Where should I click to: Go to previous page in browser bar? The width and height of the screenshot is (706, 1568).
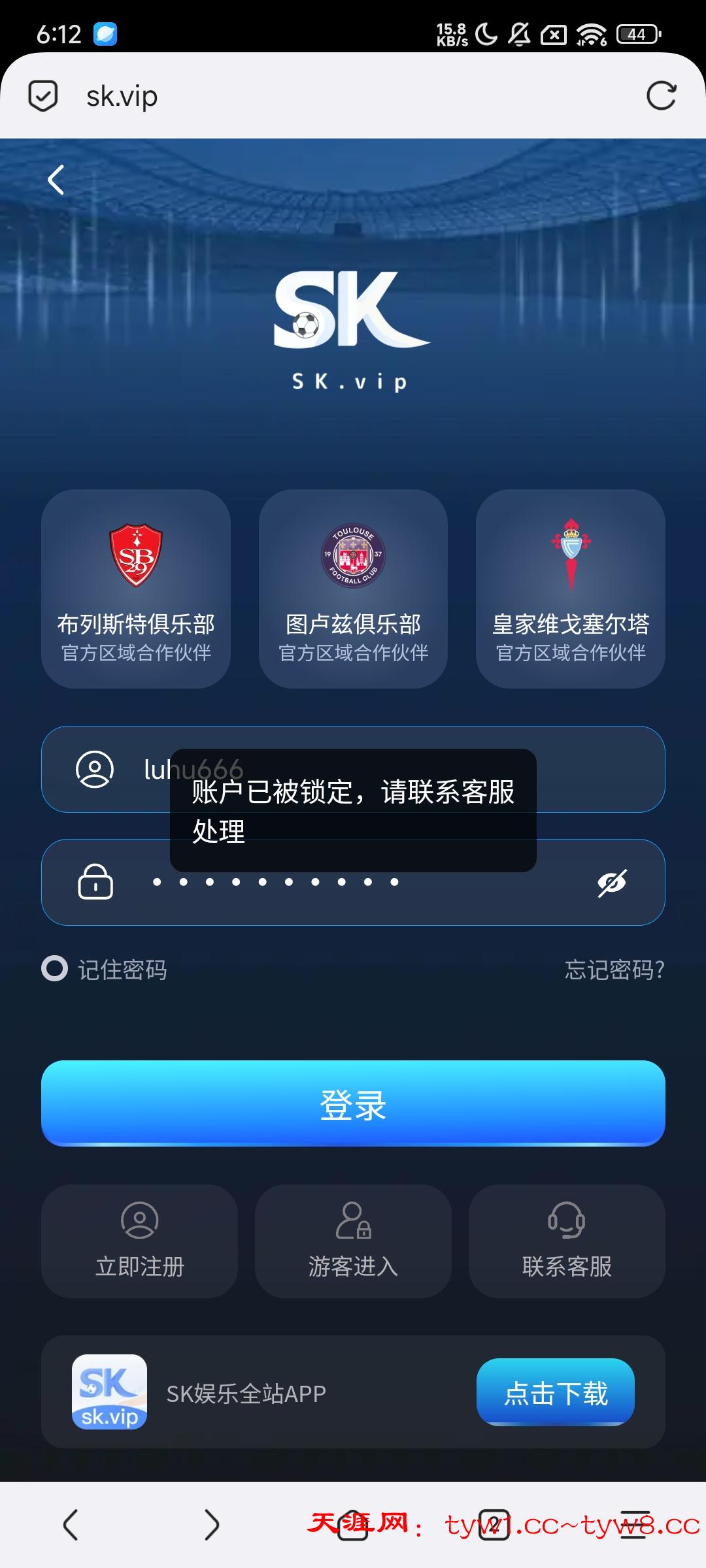coord(71,1525)
